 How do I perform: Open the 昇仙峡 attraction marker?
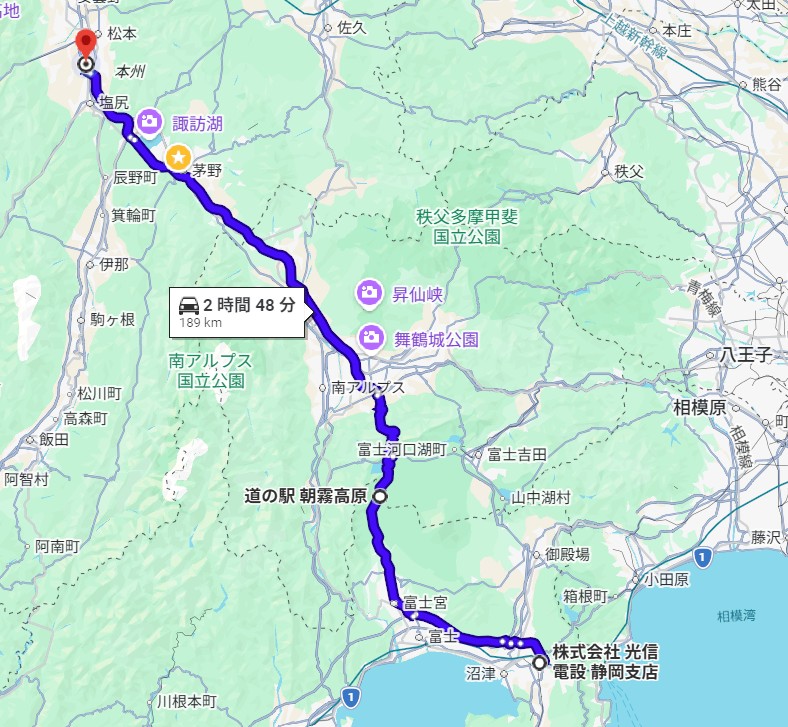coord(369,293)
